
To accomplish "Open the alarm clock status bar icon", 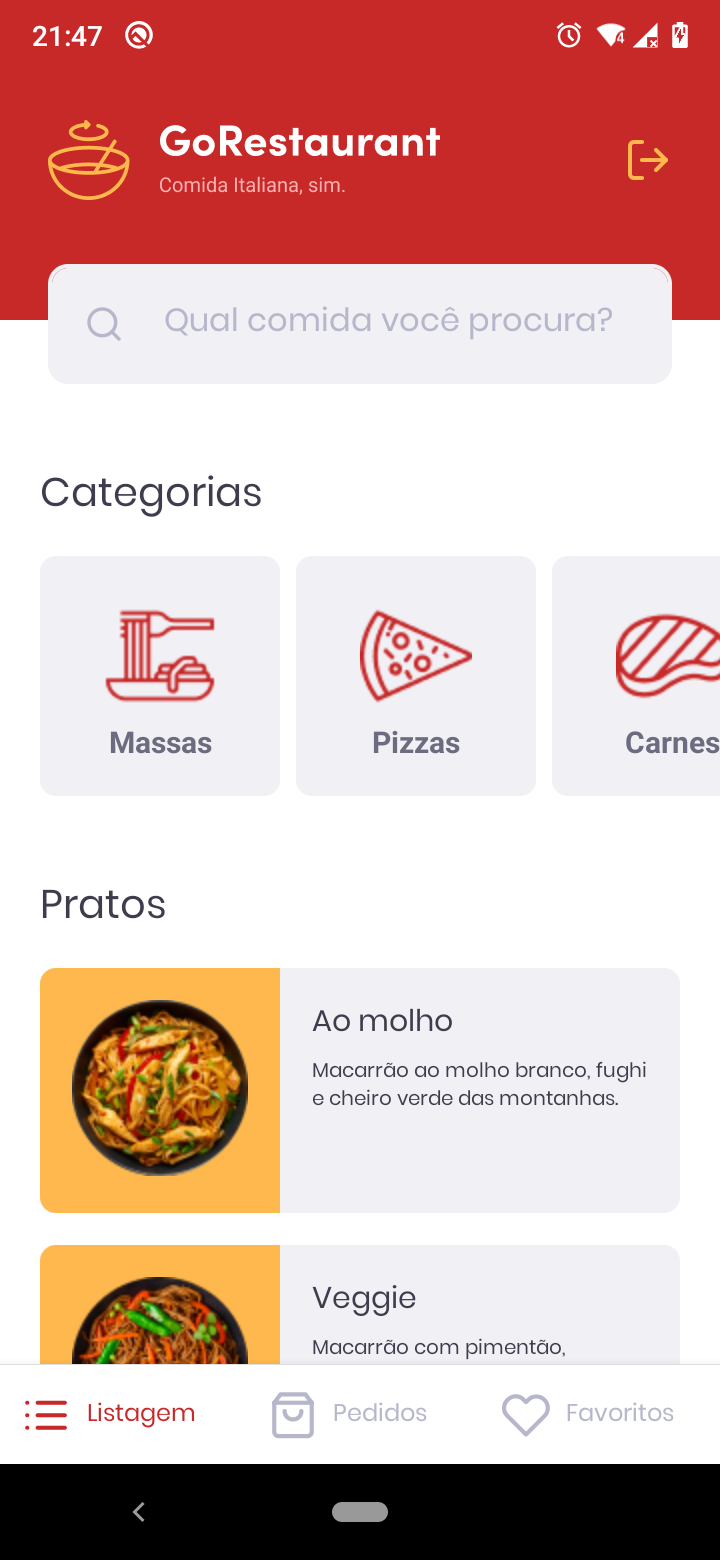I will point(567,34).
